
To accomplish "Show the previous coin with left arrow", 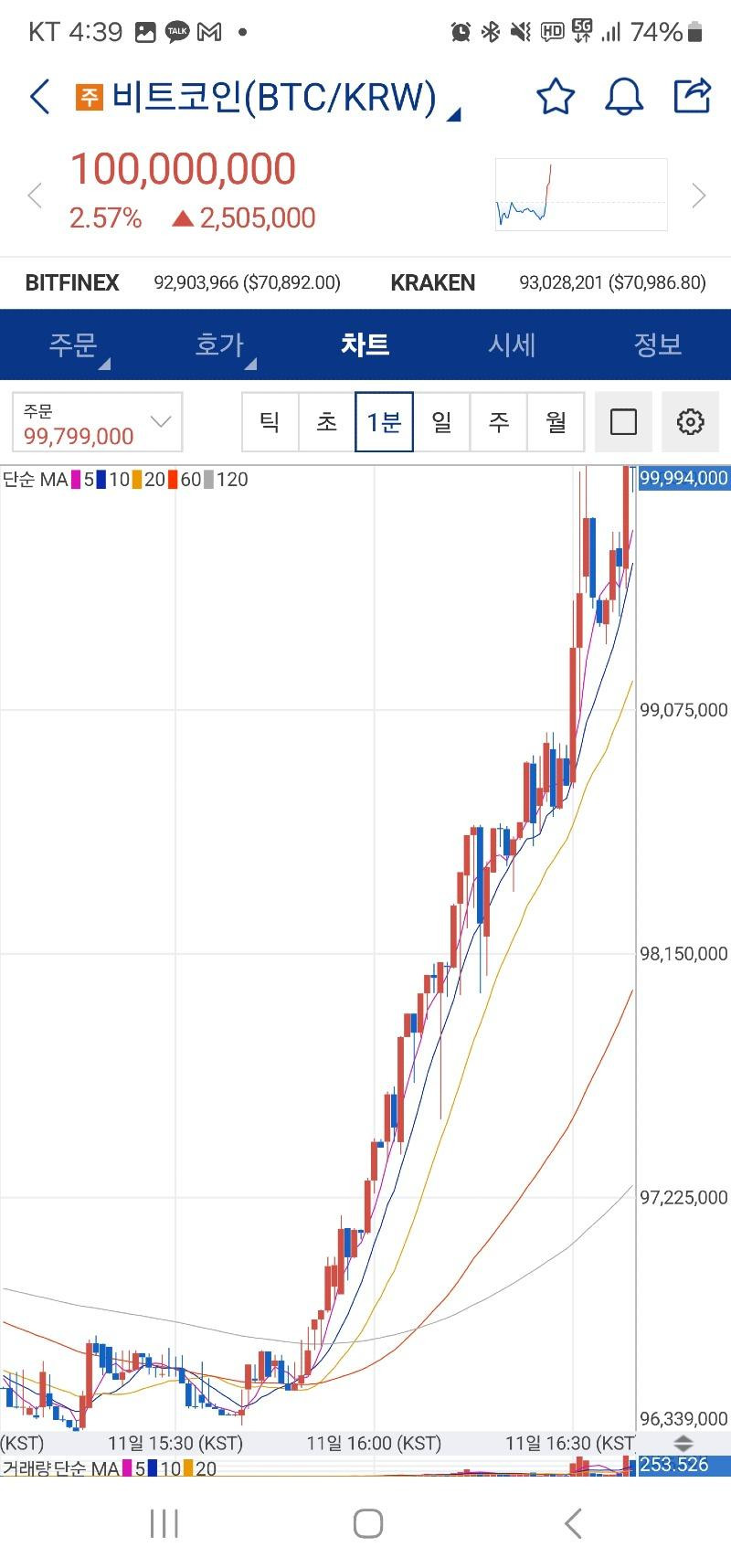I will pyautogui.click(x=35, y=196).
